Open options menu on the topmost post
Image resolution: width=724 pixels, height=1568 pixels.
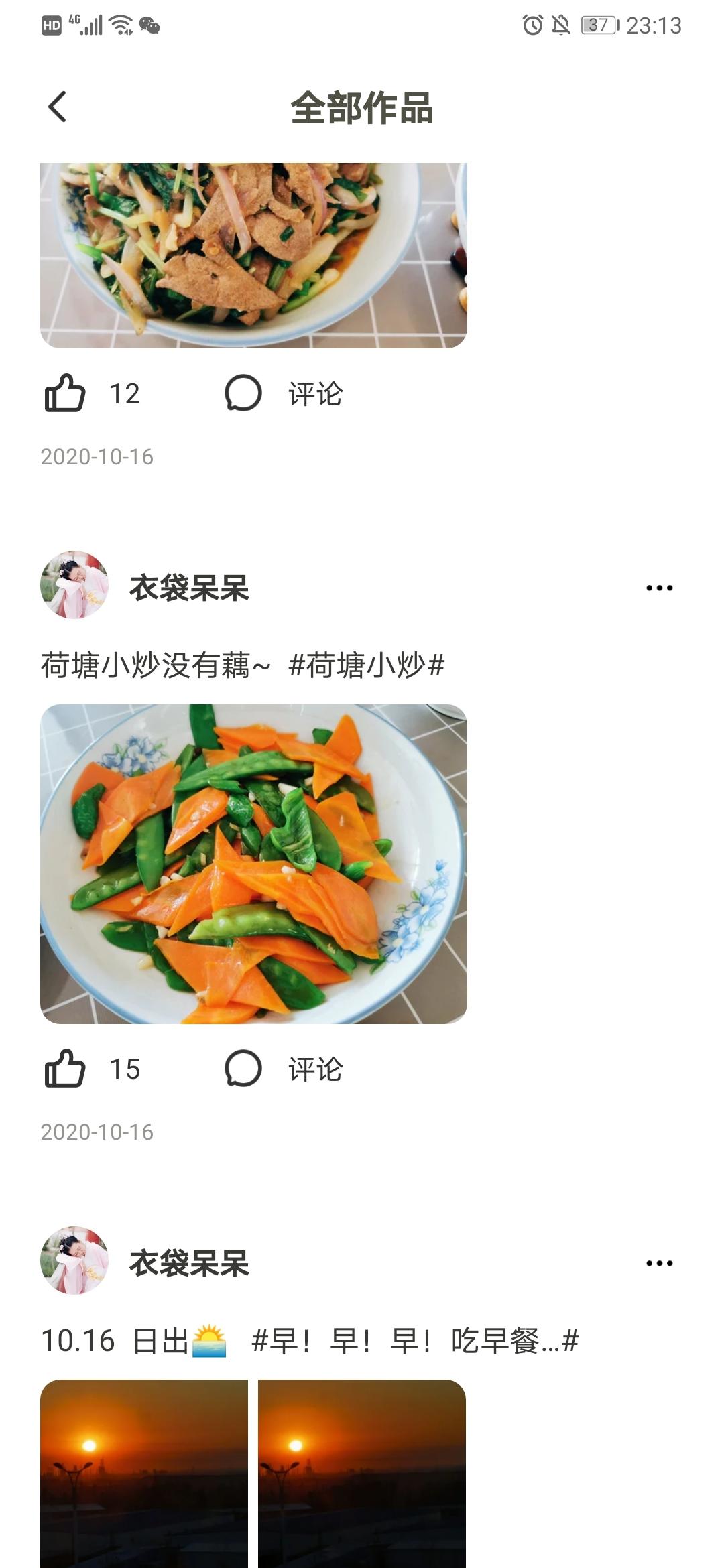pyautogui.click(x=660, y=586)
